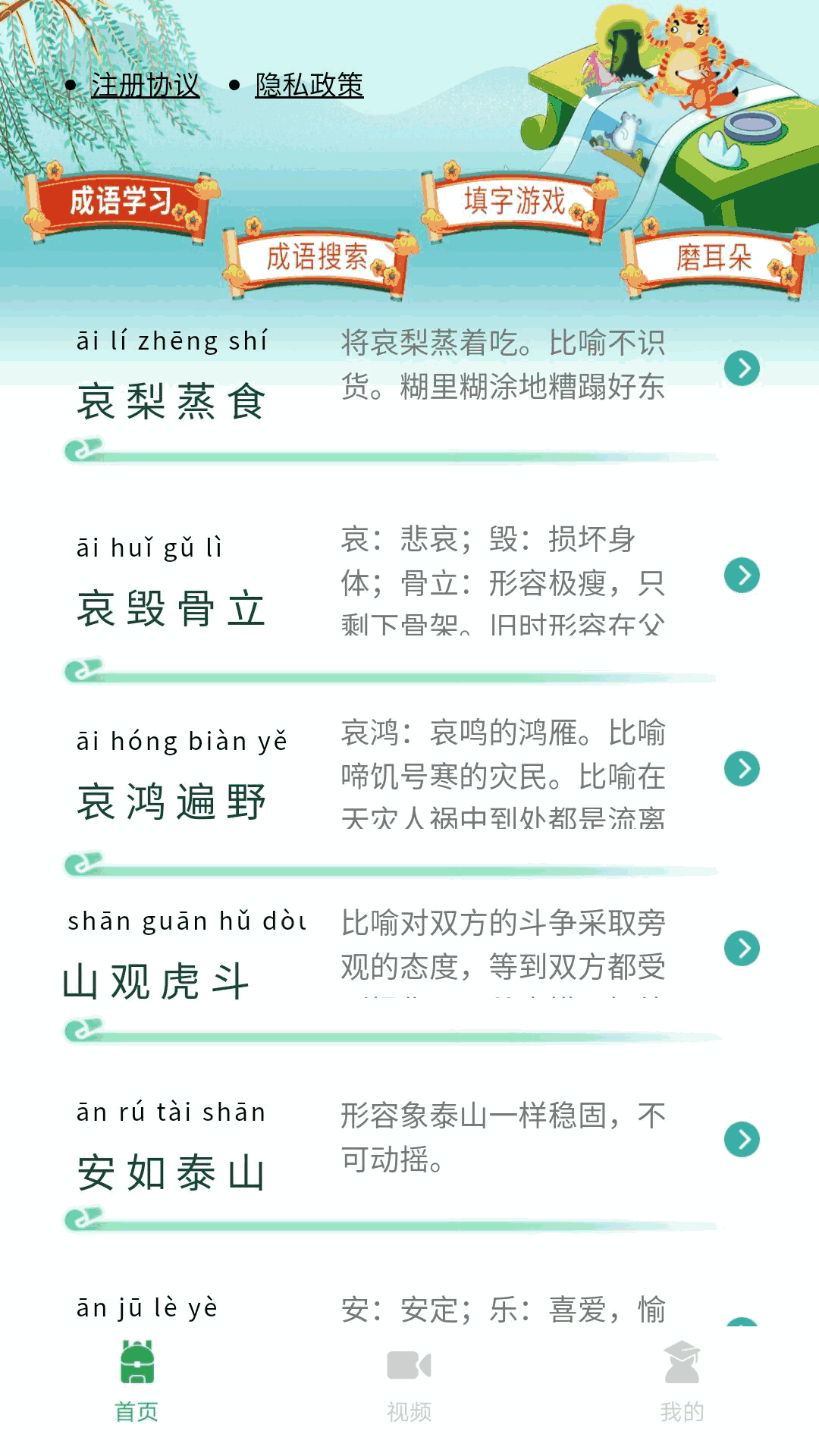Start the 填字游戏 game
This screenshot has height=1456, width=819.
[514, 202]
